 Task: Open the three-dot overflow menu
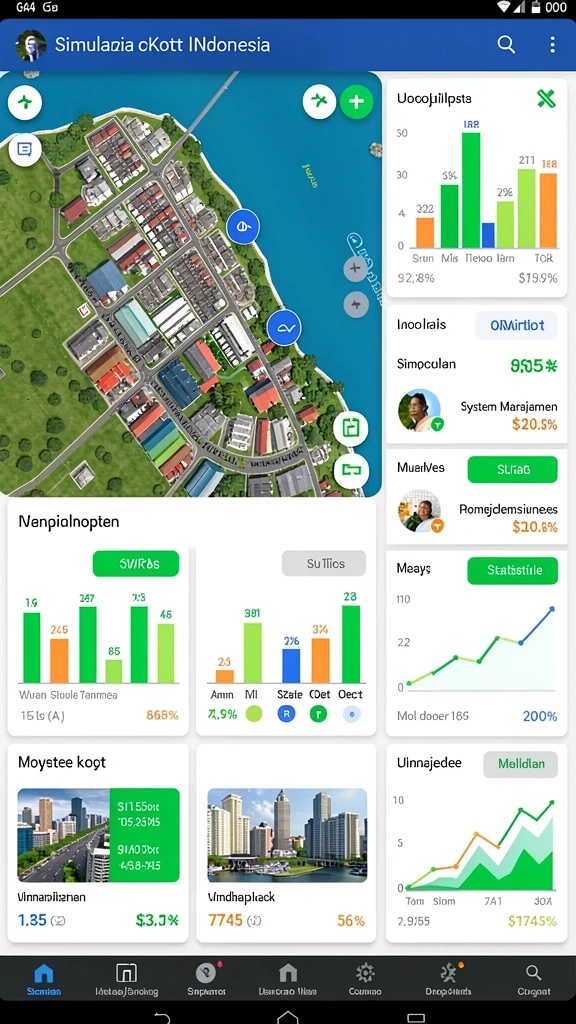552,44
